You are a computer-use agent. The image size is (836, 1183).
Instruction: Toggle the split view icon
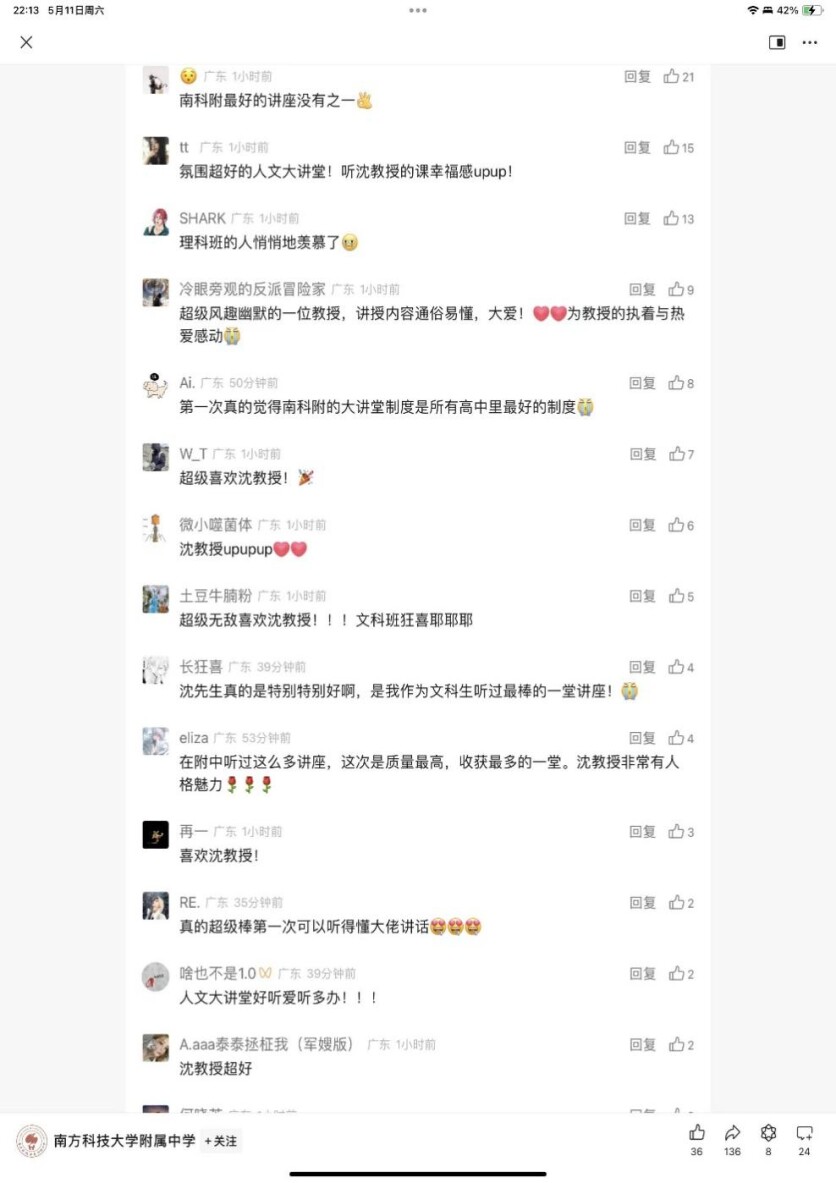(x=777, y=42)
